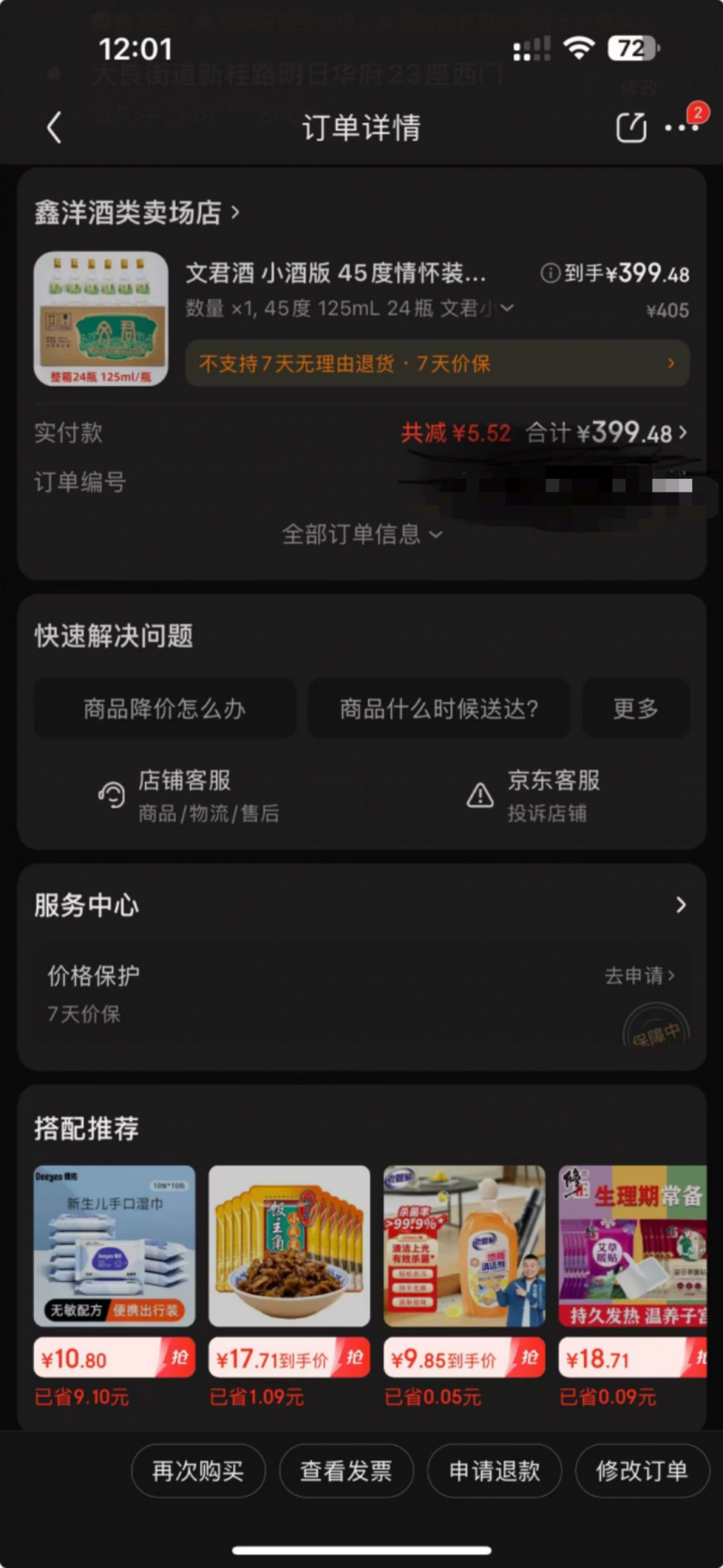Go back from order details
This screenshot has height=1568, width=723.
[54, 128]
